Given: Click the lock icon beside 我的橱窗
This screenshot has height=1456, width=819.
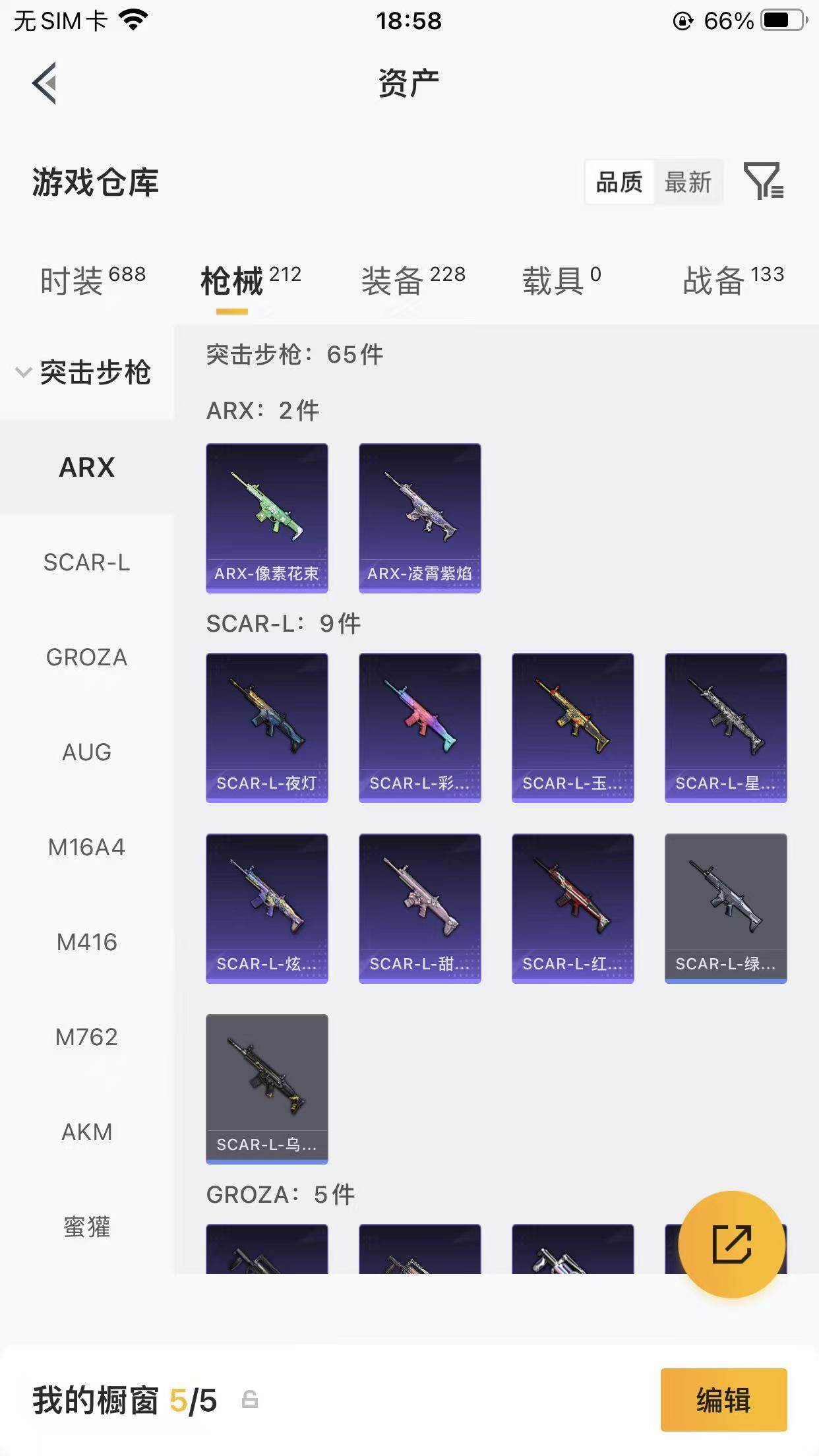Looking at the screenshot, I should click(249, 1397).
